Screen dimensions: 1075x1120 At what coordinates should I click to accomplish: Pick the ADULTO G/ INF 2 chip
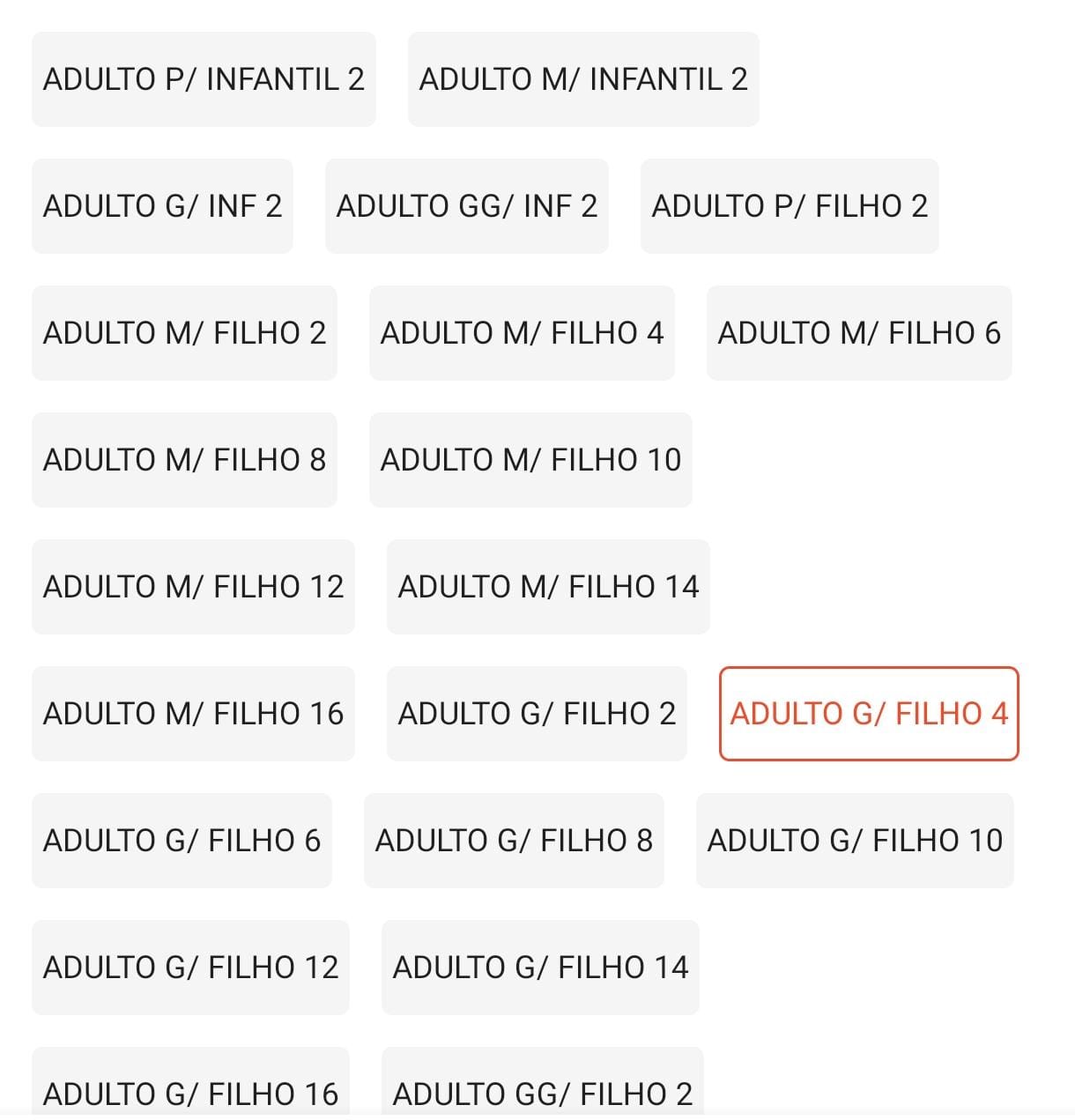(162, 206)
